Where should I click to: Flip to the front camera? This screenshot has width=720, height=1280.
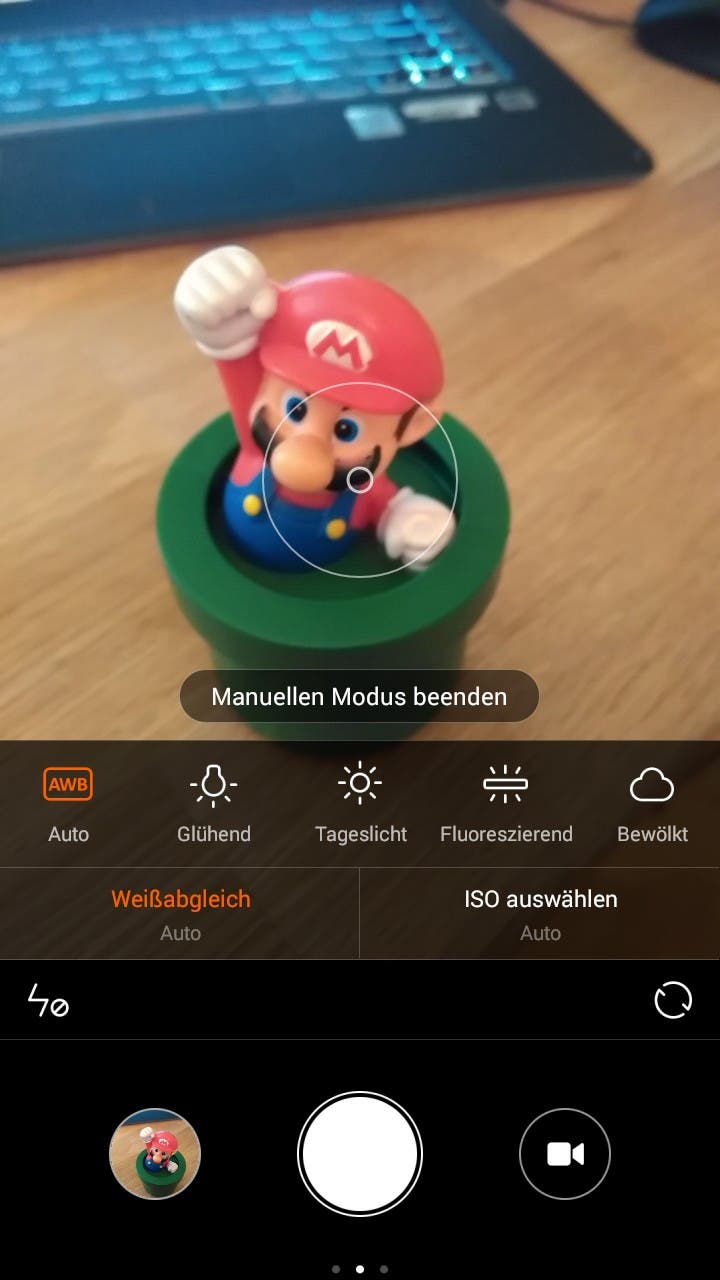coord(673,1000)
